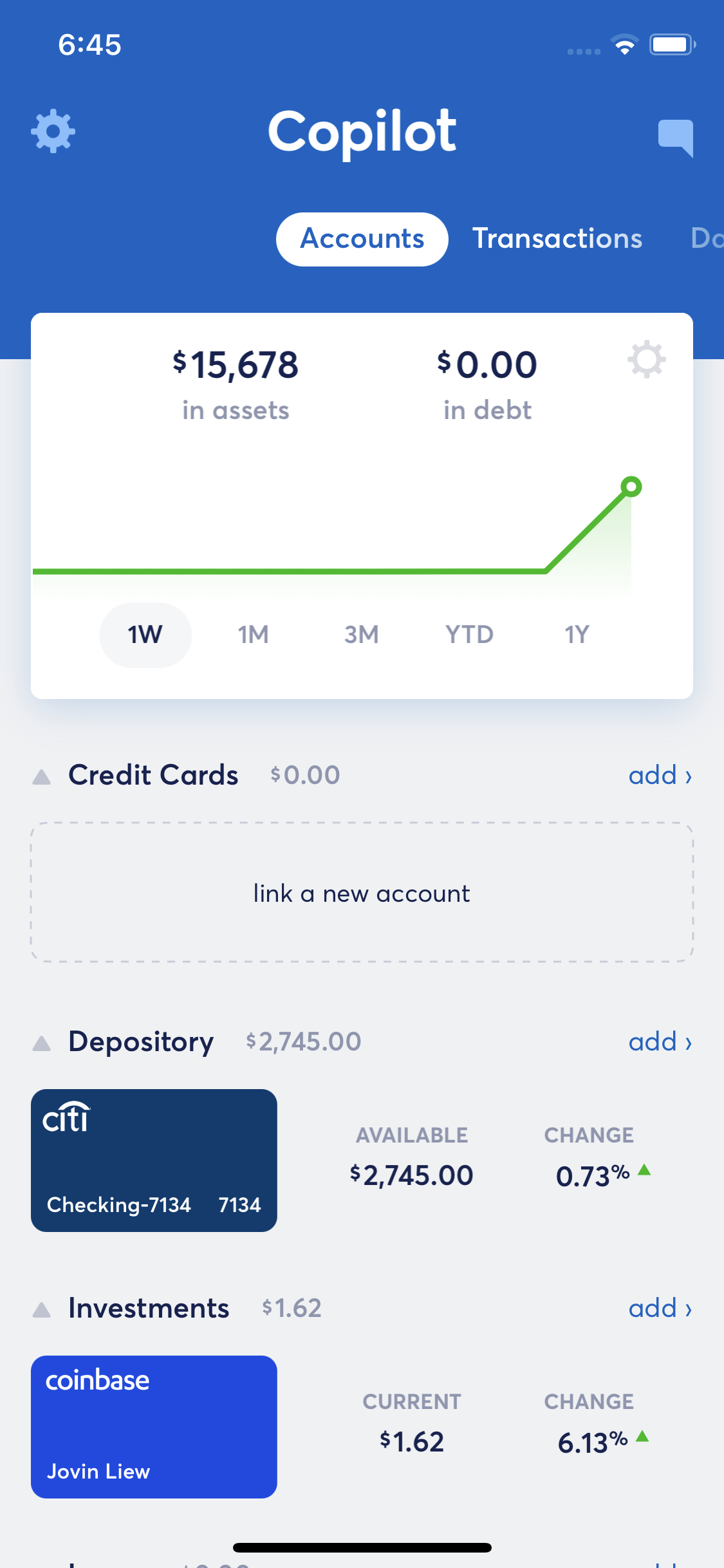The image size is (724, 1568).
Task: Open the Citi Checking-7134 card
Action: coord(154,1161)
